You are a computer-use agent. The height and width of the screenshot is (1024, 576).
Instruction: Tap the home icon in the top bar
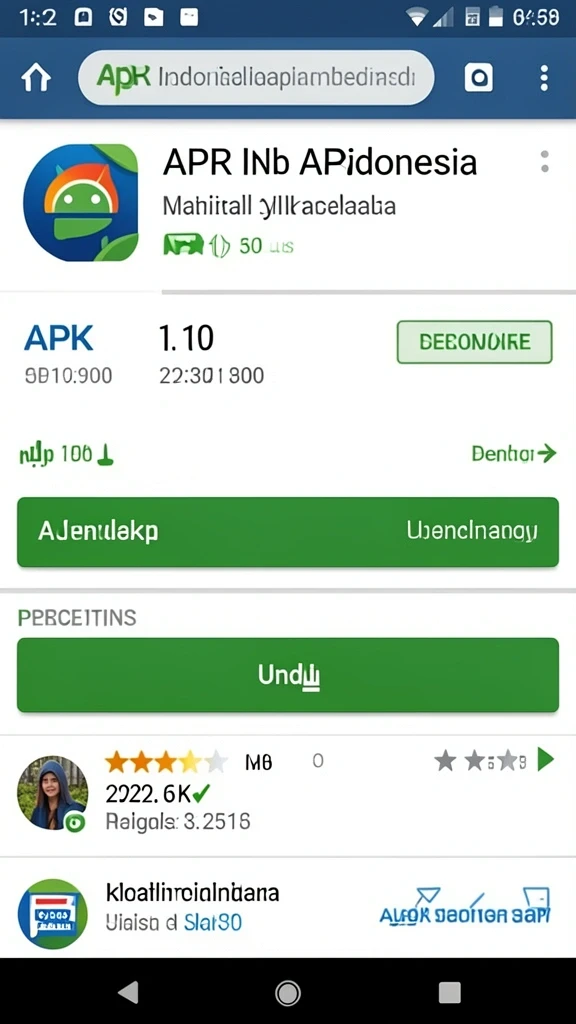36,78
